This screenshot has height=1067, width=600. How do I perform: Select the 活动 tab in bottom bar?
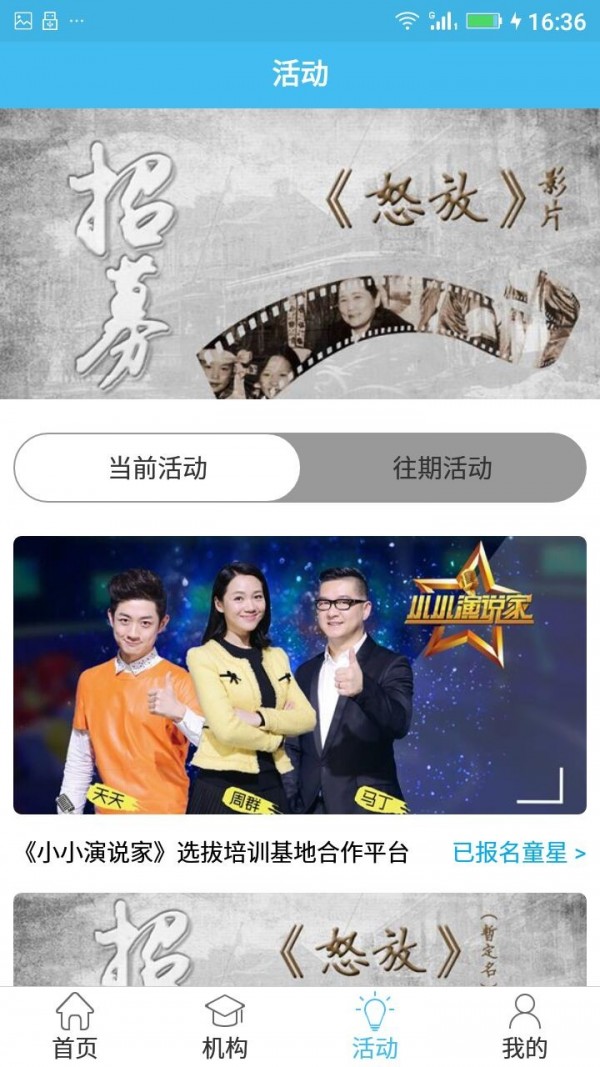[375, 1027]
